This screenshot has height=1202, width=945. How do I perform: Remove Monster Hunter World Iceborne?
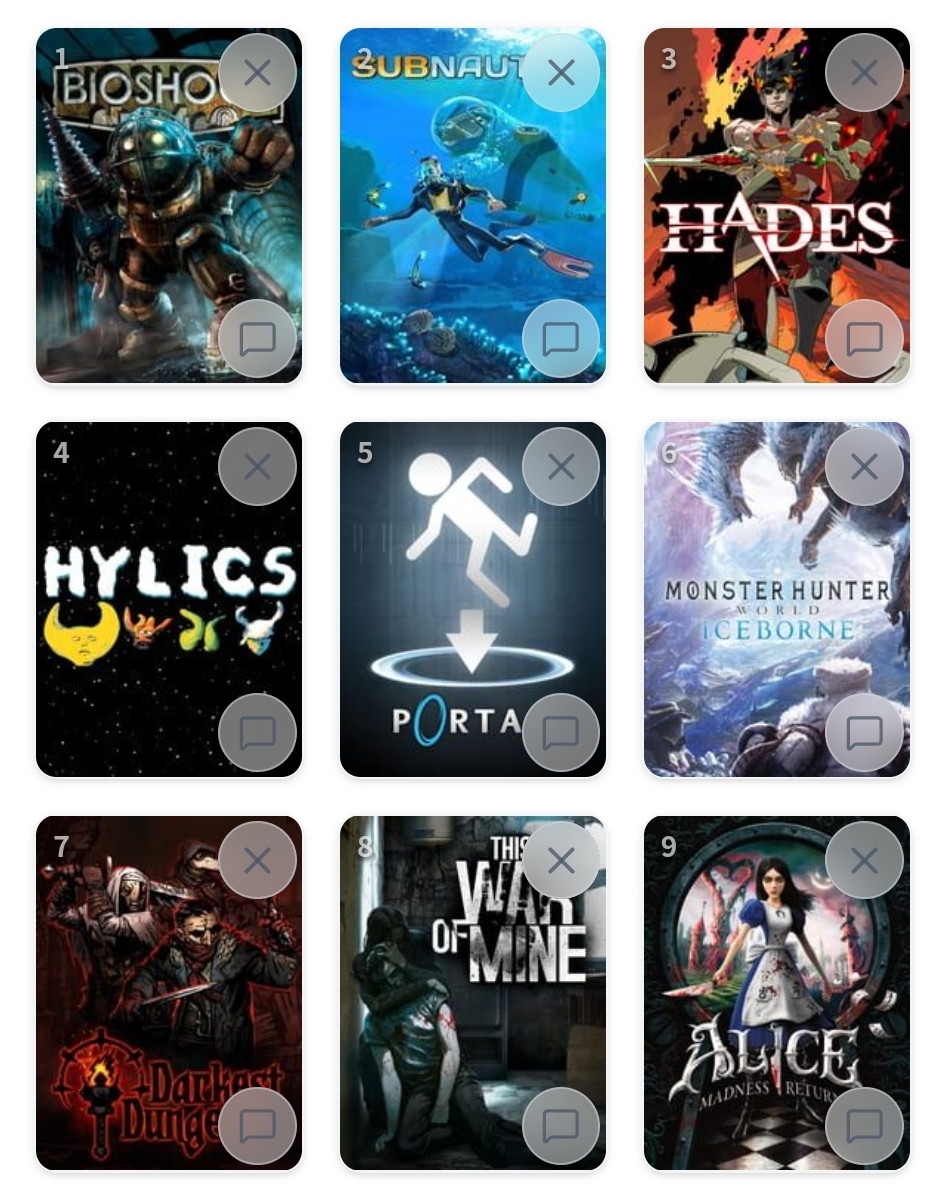tap(864, 466)
